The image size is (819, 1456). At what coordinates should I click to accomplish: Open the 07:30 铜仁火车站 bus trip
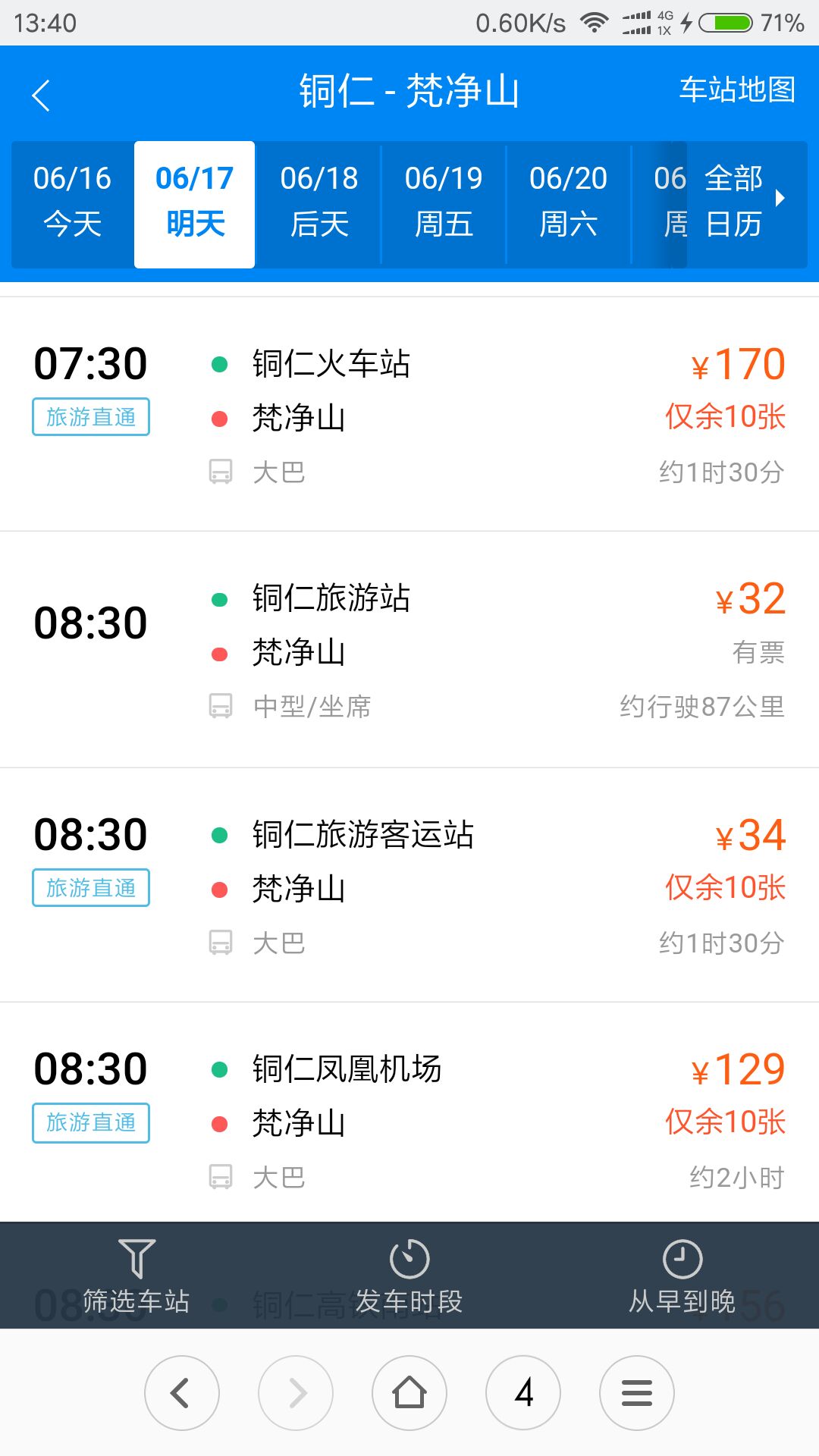click(409, 414)
